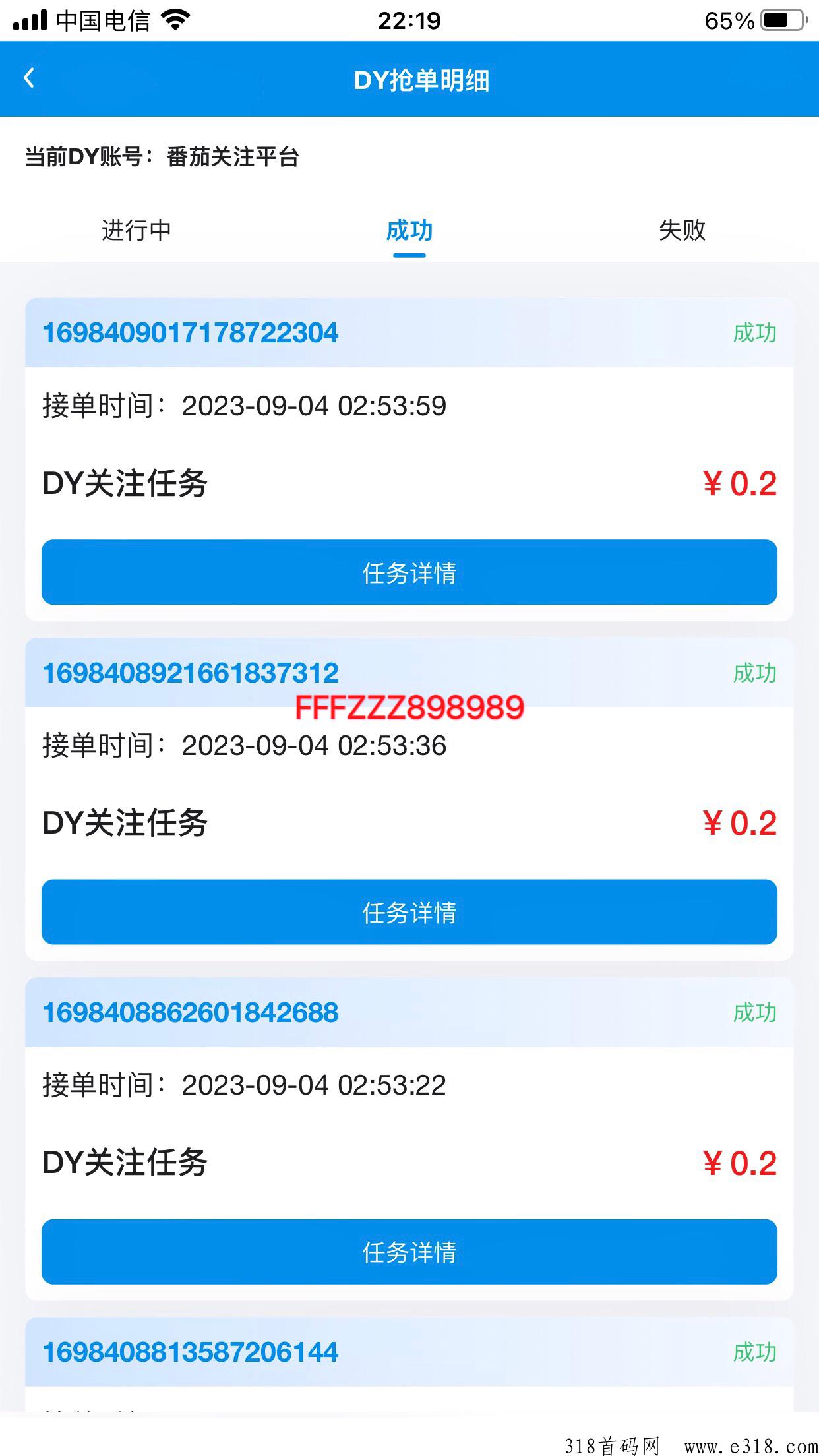The height and width of the screenshot is (1456, 819).
Task: View 任务详情 for order 1698408921661837312
Action: [x=409, y=912]
